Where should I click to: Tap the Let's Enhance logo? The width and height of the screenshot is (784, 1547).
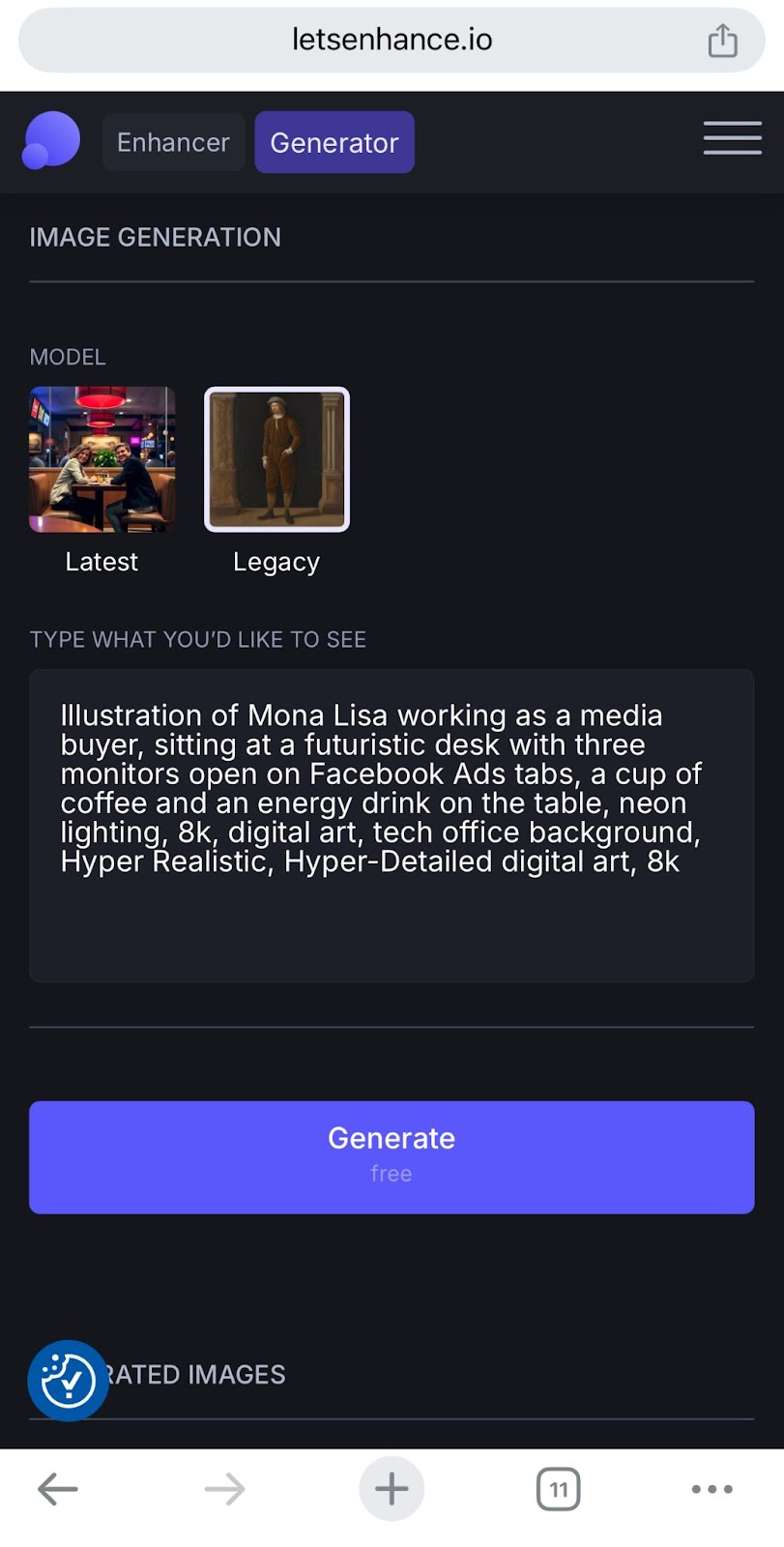50,140
